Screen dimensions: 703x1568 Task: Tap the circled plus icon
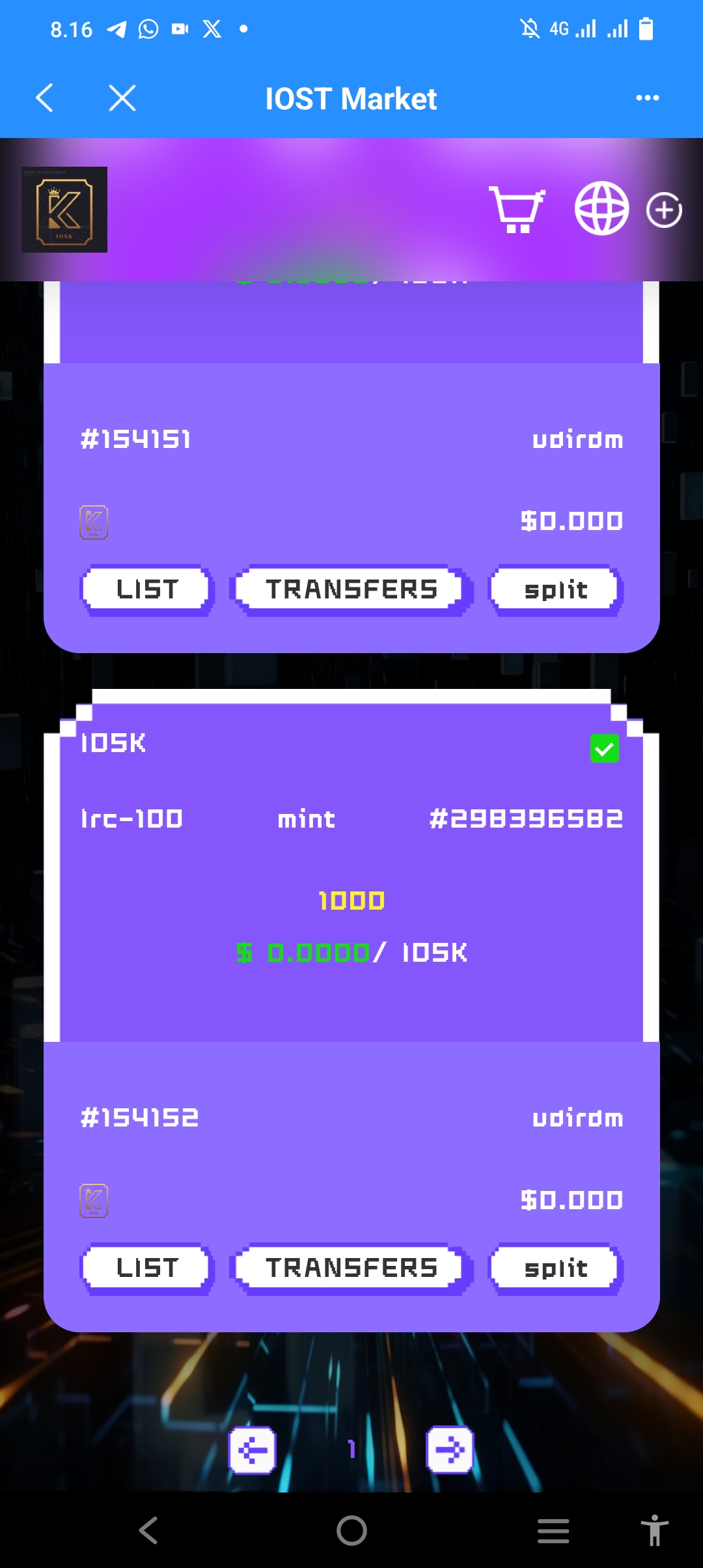tap(664, 210)
